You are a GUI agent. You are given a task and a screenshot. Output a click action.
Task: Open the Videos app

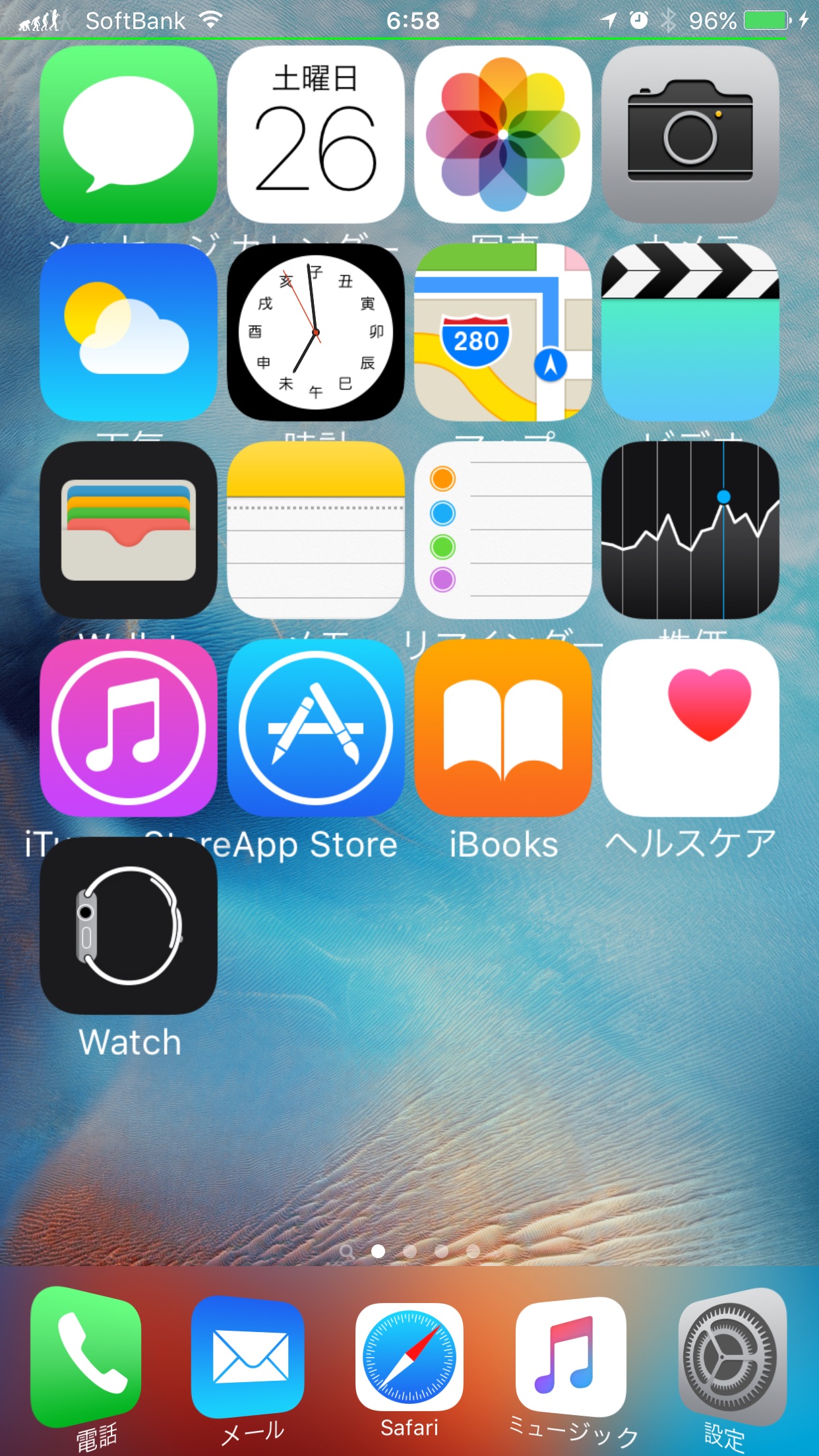click(x=690, y=332)
